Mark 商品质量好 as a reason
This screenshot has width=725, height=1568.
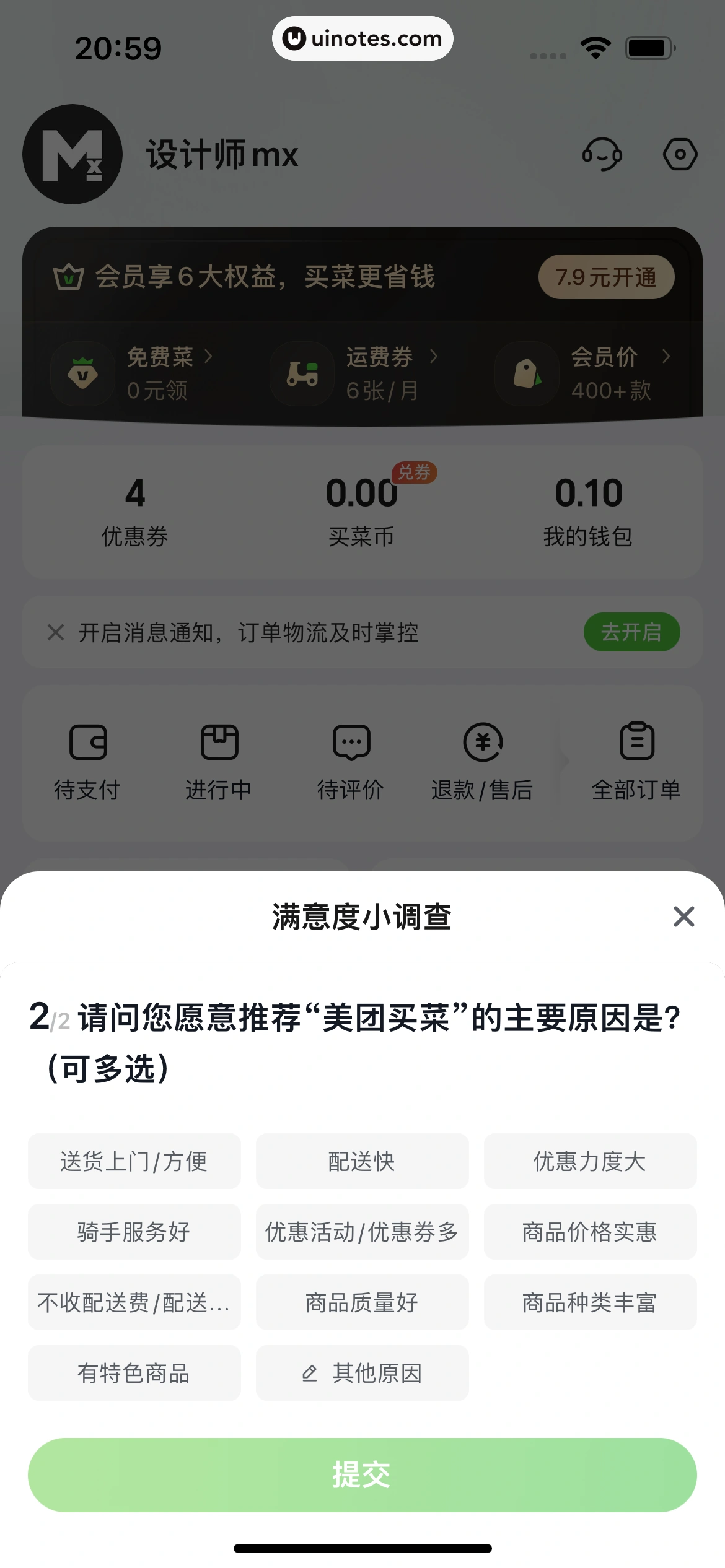pyautogui.click(x=362, y=1302)
